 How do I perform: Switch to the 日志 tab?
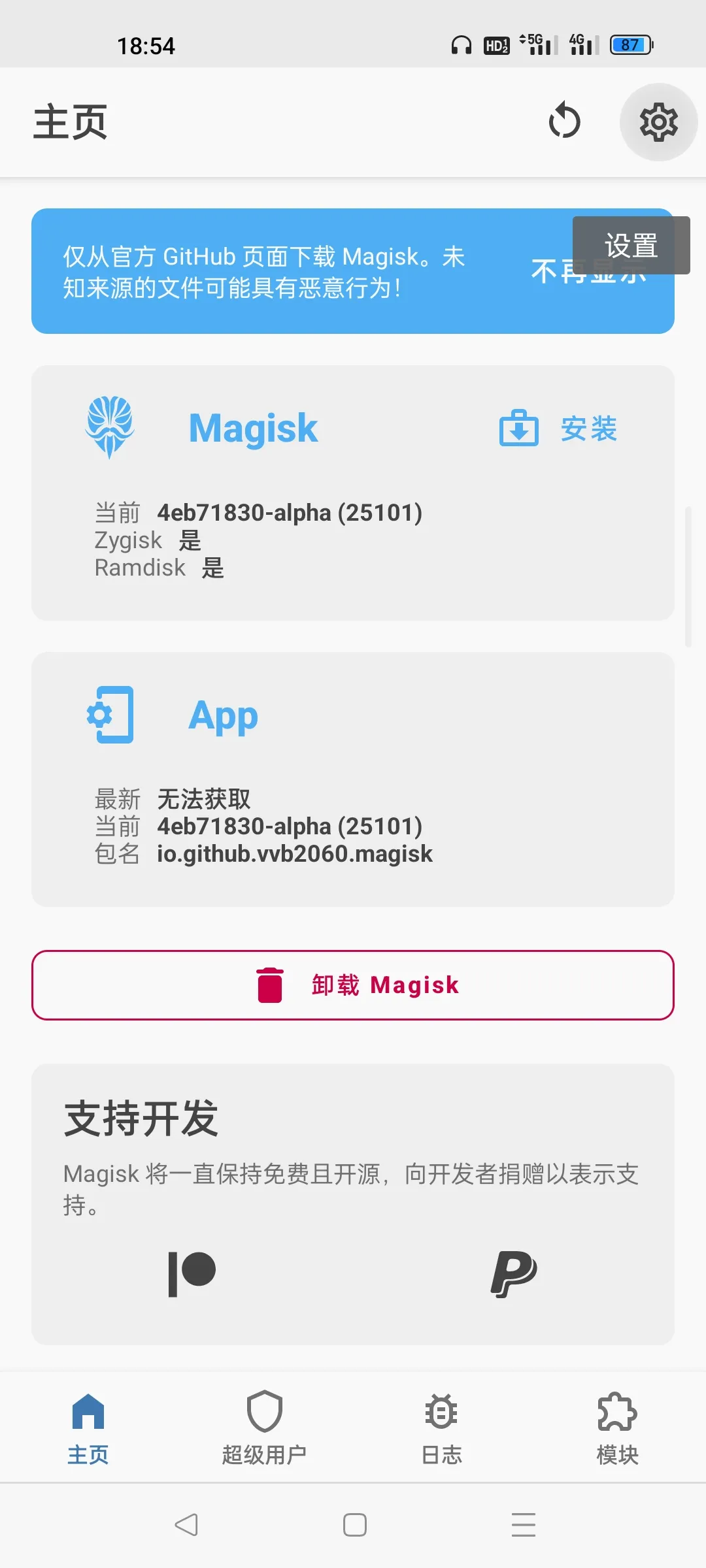tap(441, 1428)
